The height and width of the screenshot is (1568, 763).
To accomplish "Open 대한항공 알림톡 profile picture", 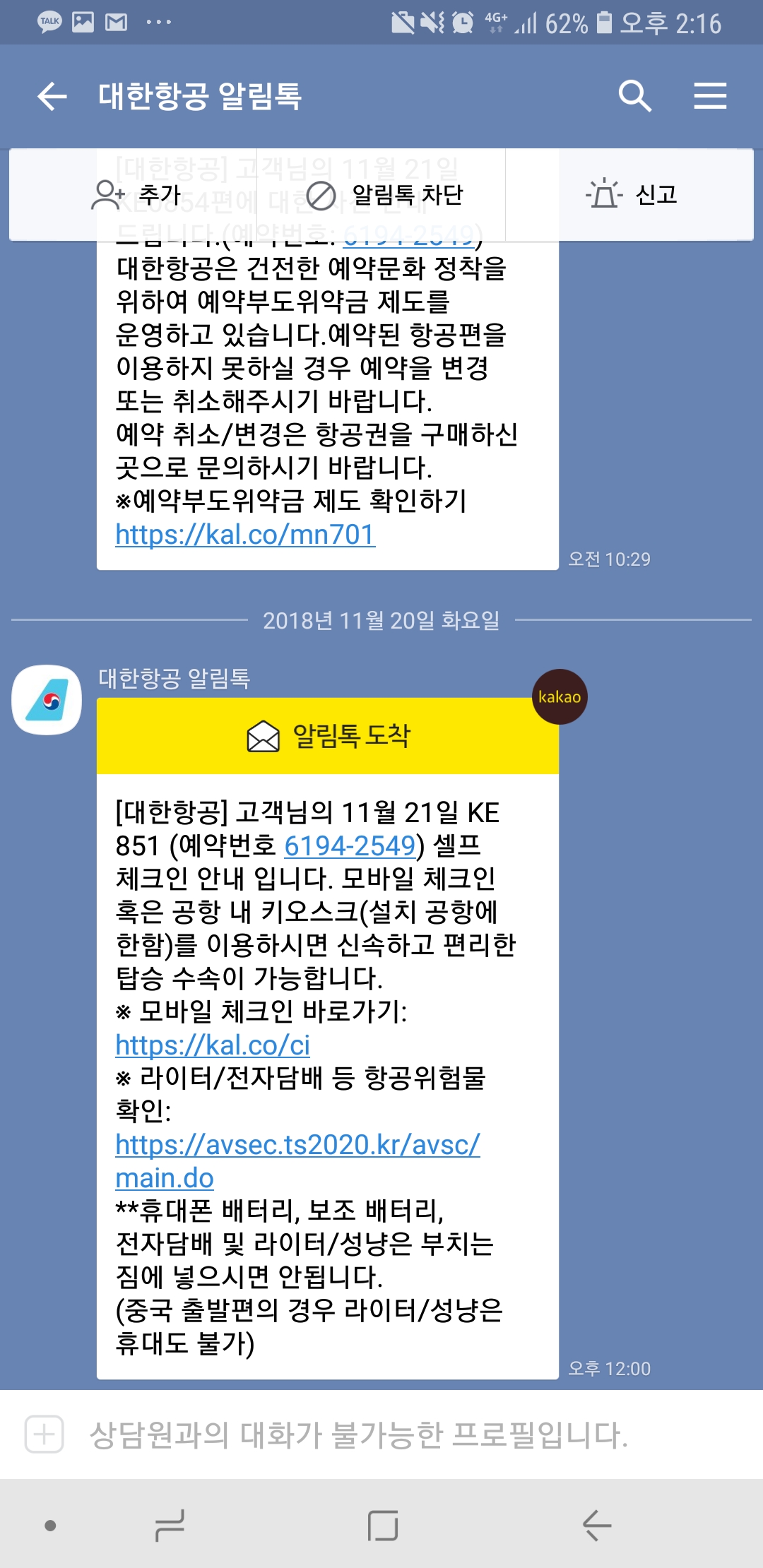I will [x=47, y=700].
